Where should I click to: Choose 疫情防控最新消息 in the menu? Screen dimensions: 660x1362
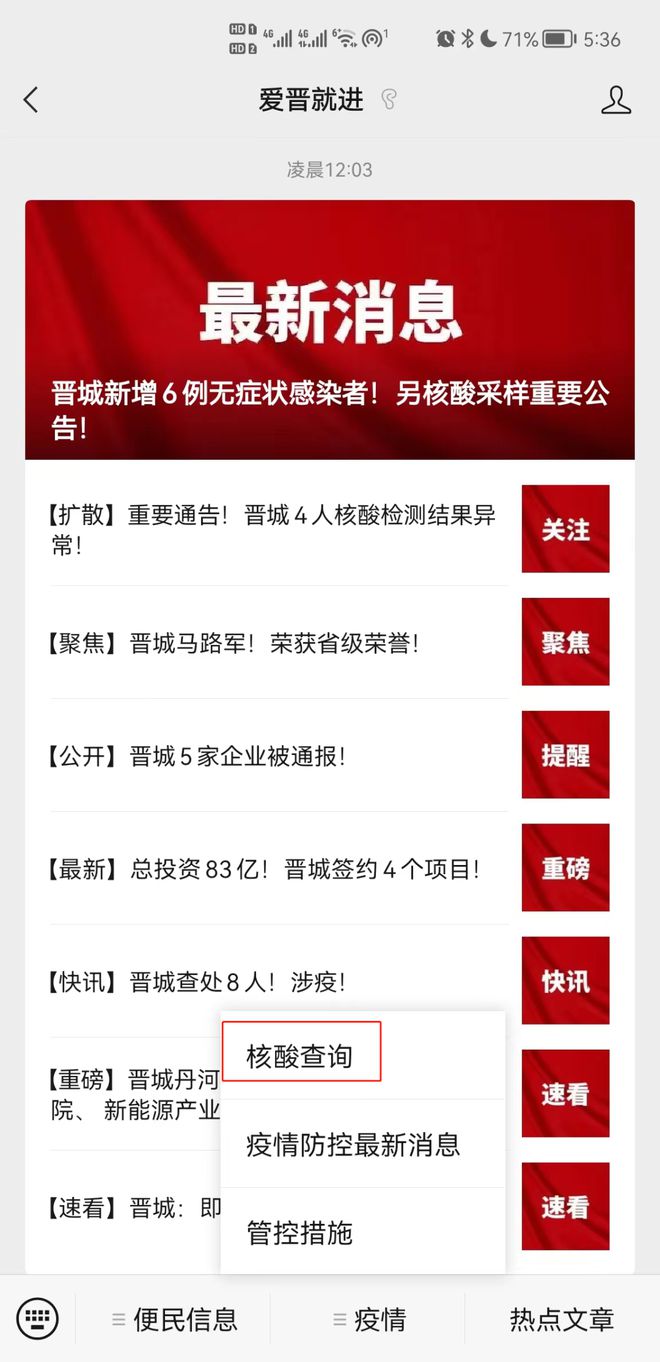tap(353, 1144)
